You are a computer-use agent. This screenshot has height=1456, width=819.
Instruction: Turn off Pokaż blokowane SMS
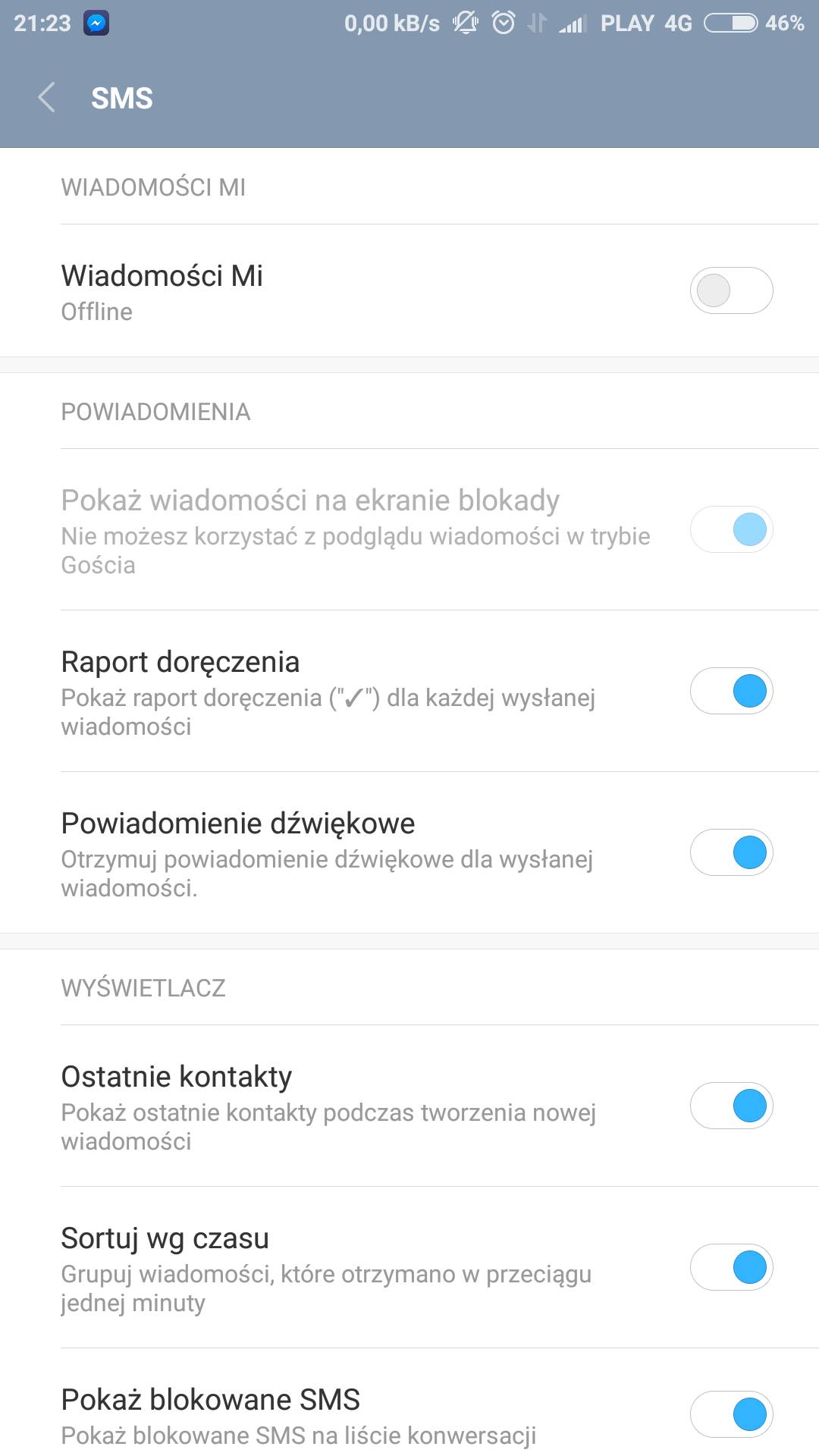(x=731, y=1414)
